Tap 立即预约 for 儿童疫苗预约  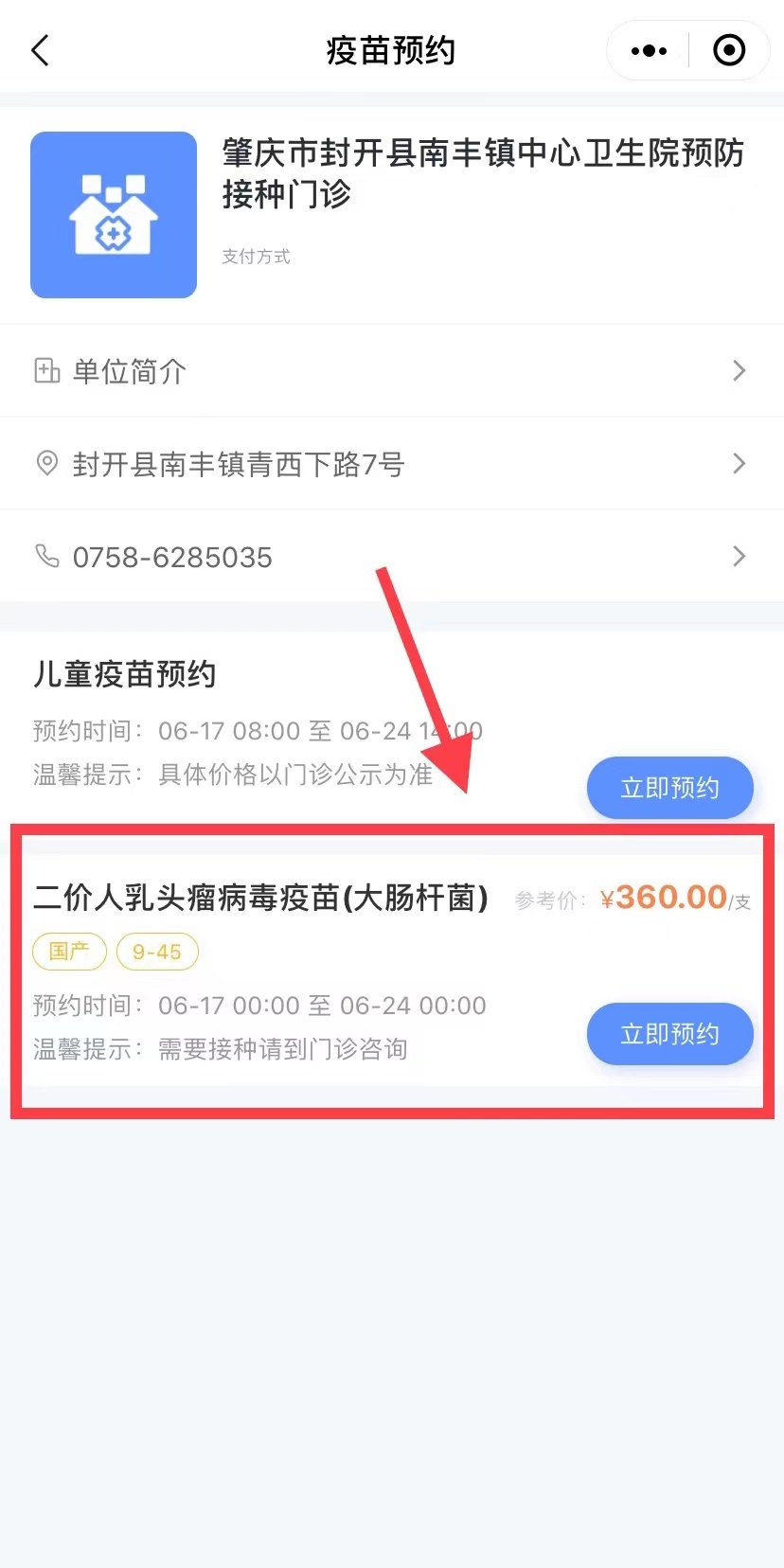(x=669, y=788)
